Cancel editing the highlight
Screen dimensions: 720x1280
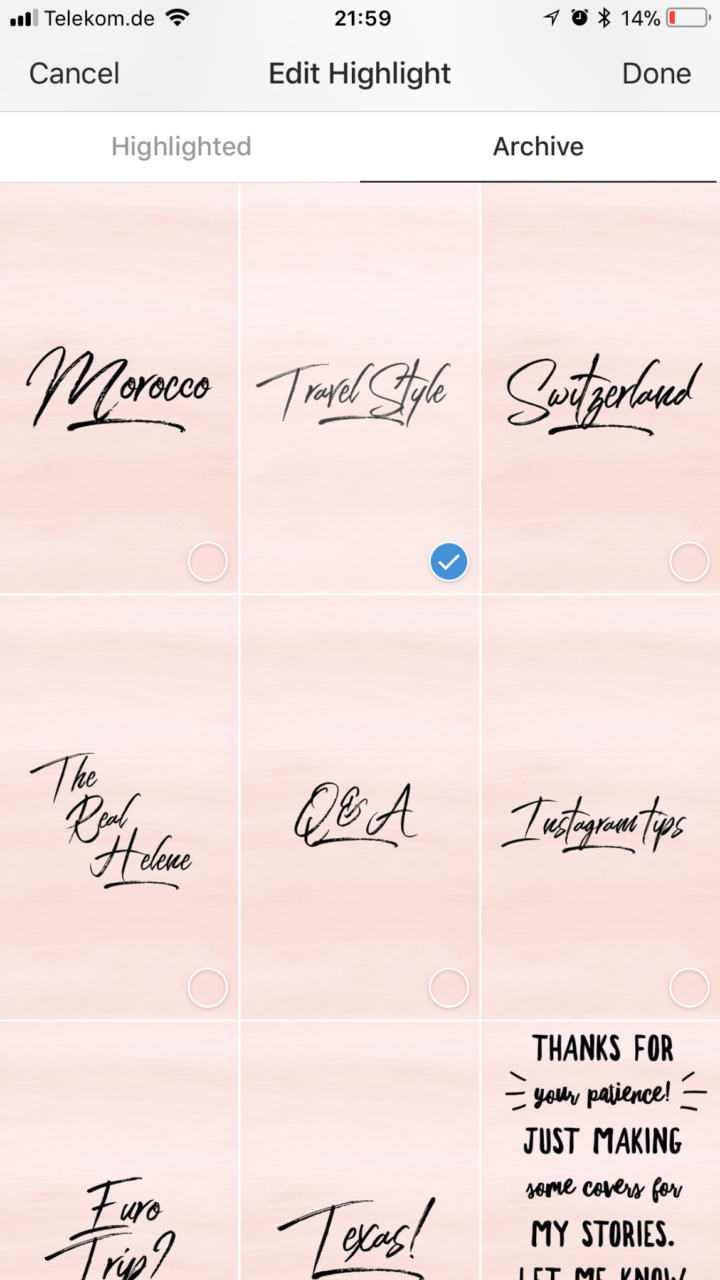click(74, 73)
